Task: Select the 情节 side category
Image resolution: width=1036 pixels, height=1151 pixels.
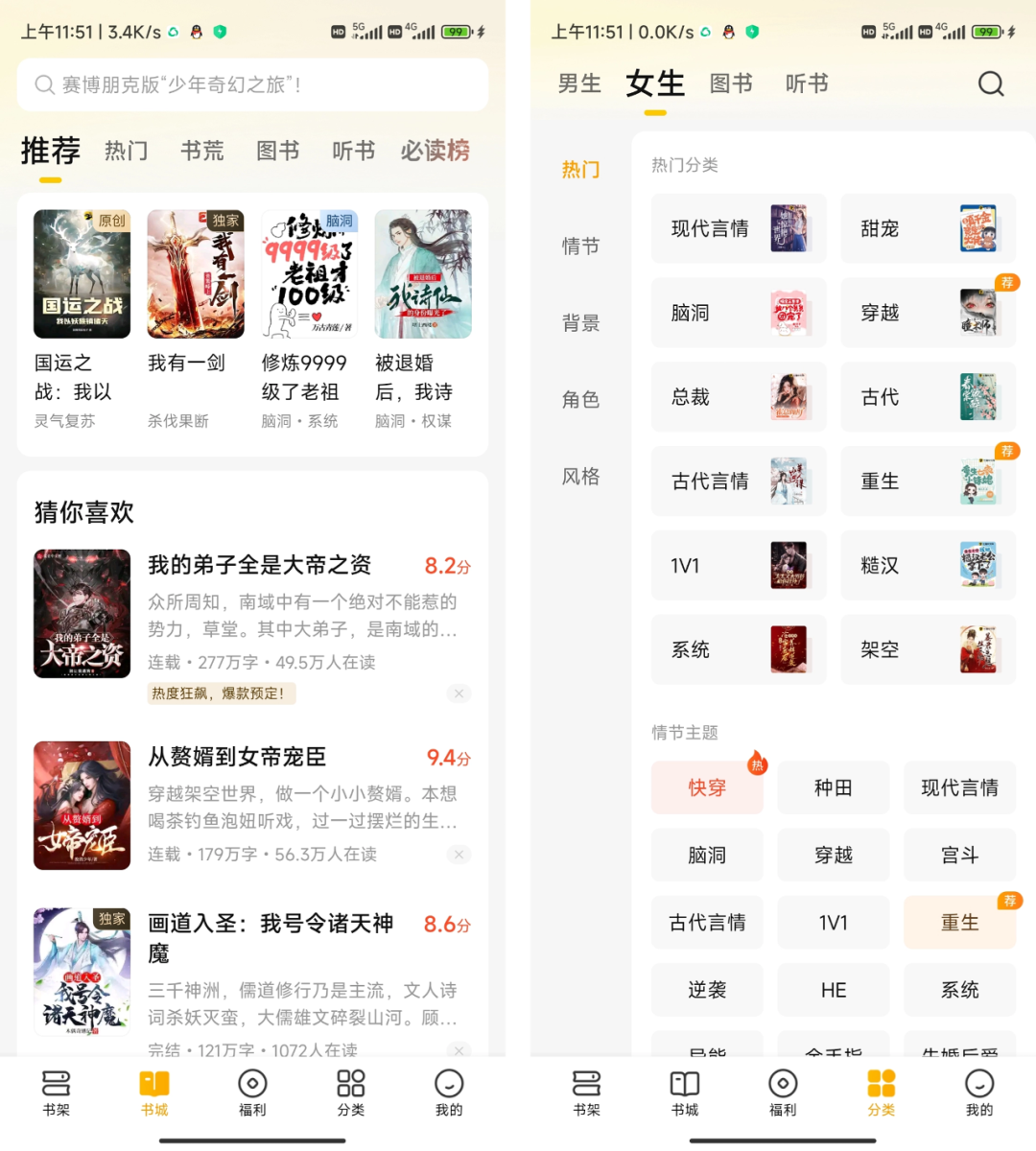Action: [x=580, y=247]
